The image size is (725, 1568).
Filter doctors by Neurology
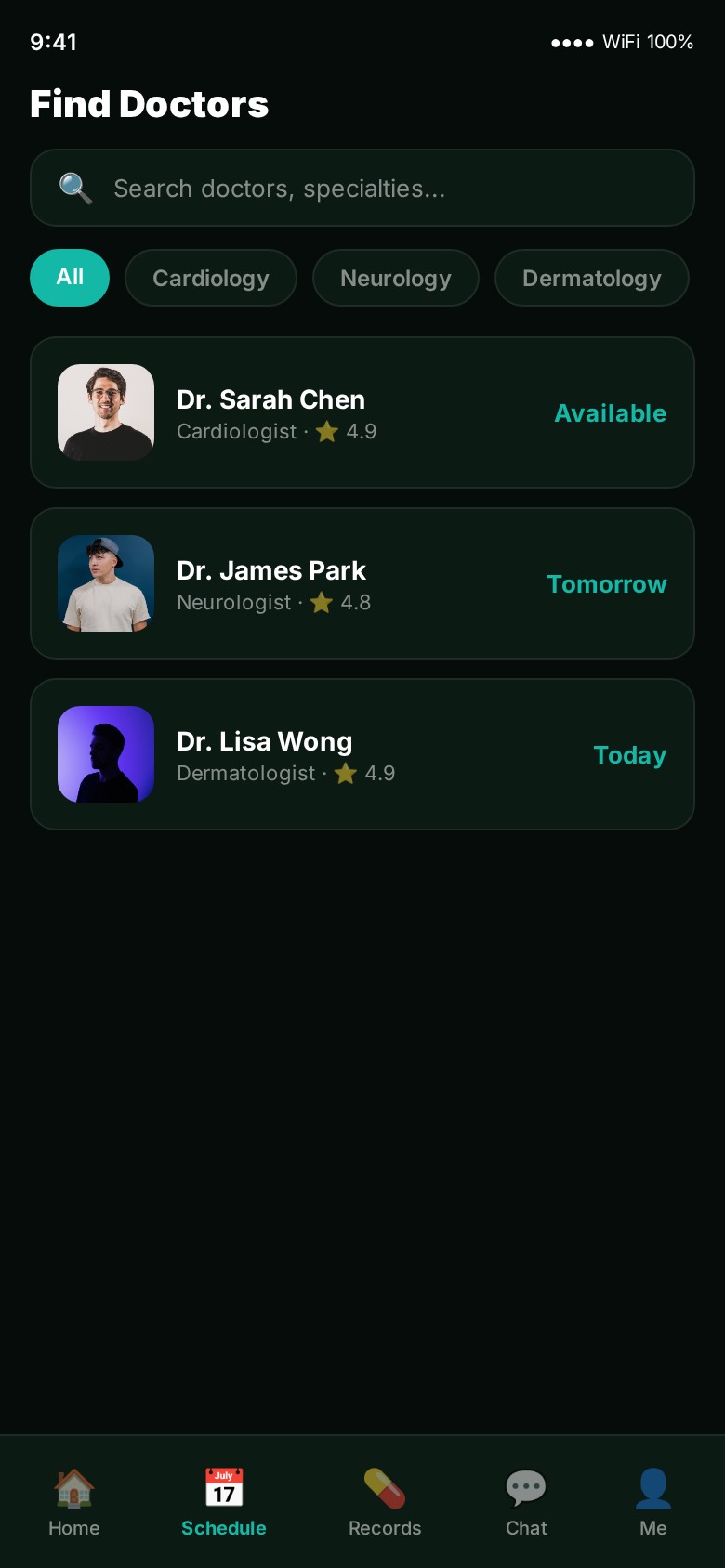(396, 278)
